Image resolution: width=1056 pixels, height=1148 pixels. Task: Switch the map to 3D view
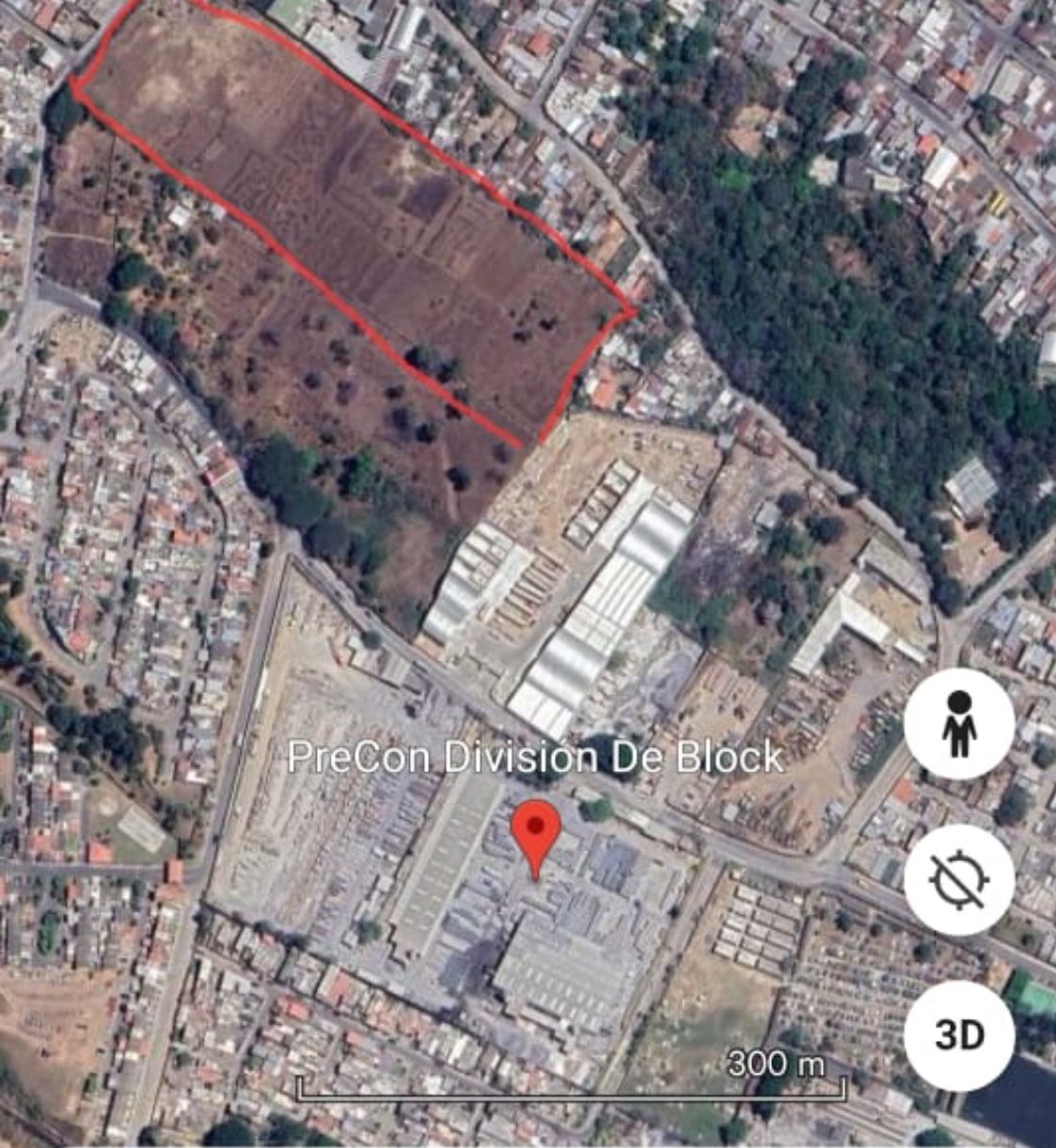pyautogui.click(x=958, y=1035)
